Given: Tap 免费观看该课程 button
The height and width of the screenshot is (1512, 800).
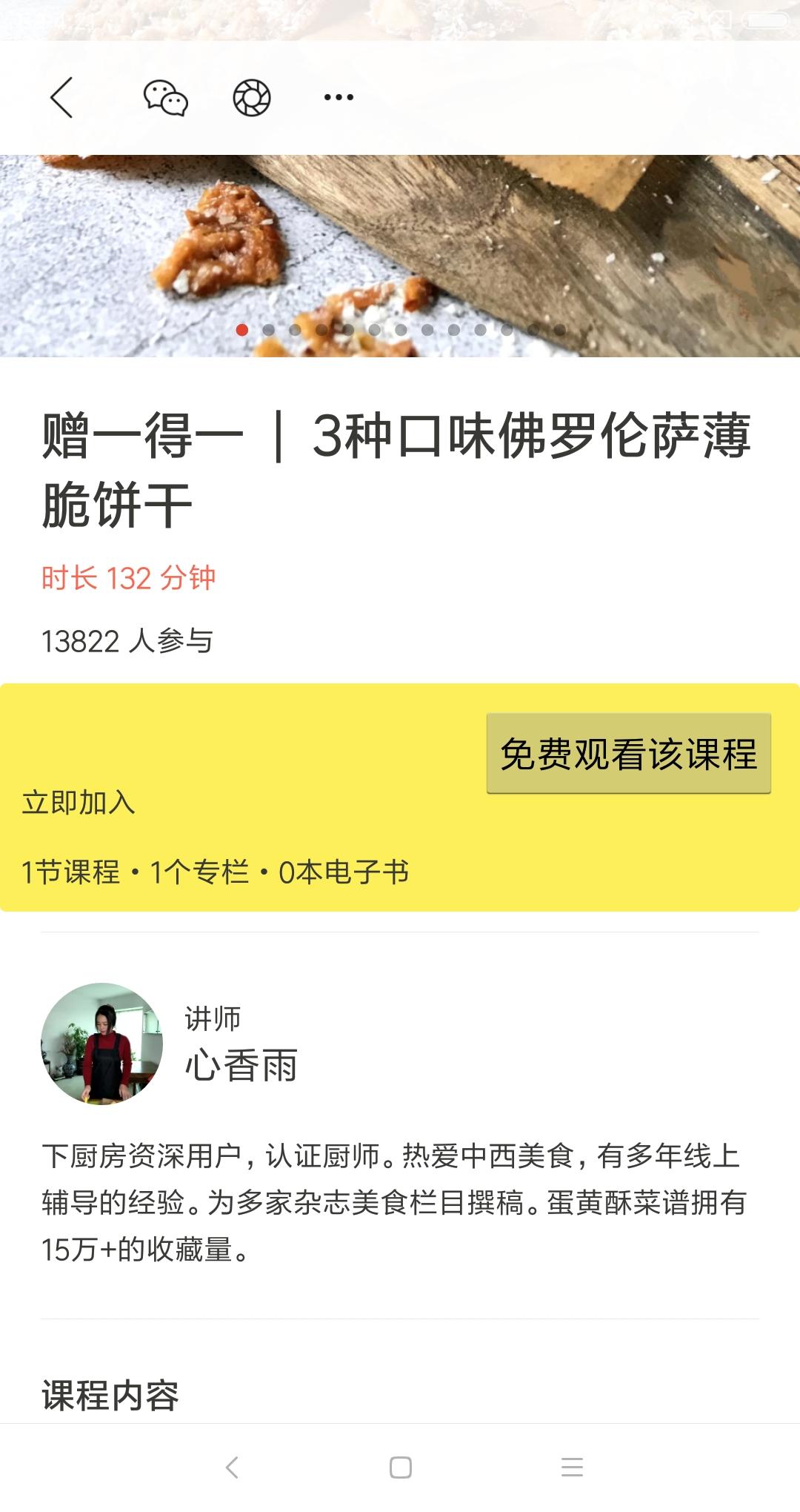Looking at the screenshot, I should [628, 754].
